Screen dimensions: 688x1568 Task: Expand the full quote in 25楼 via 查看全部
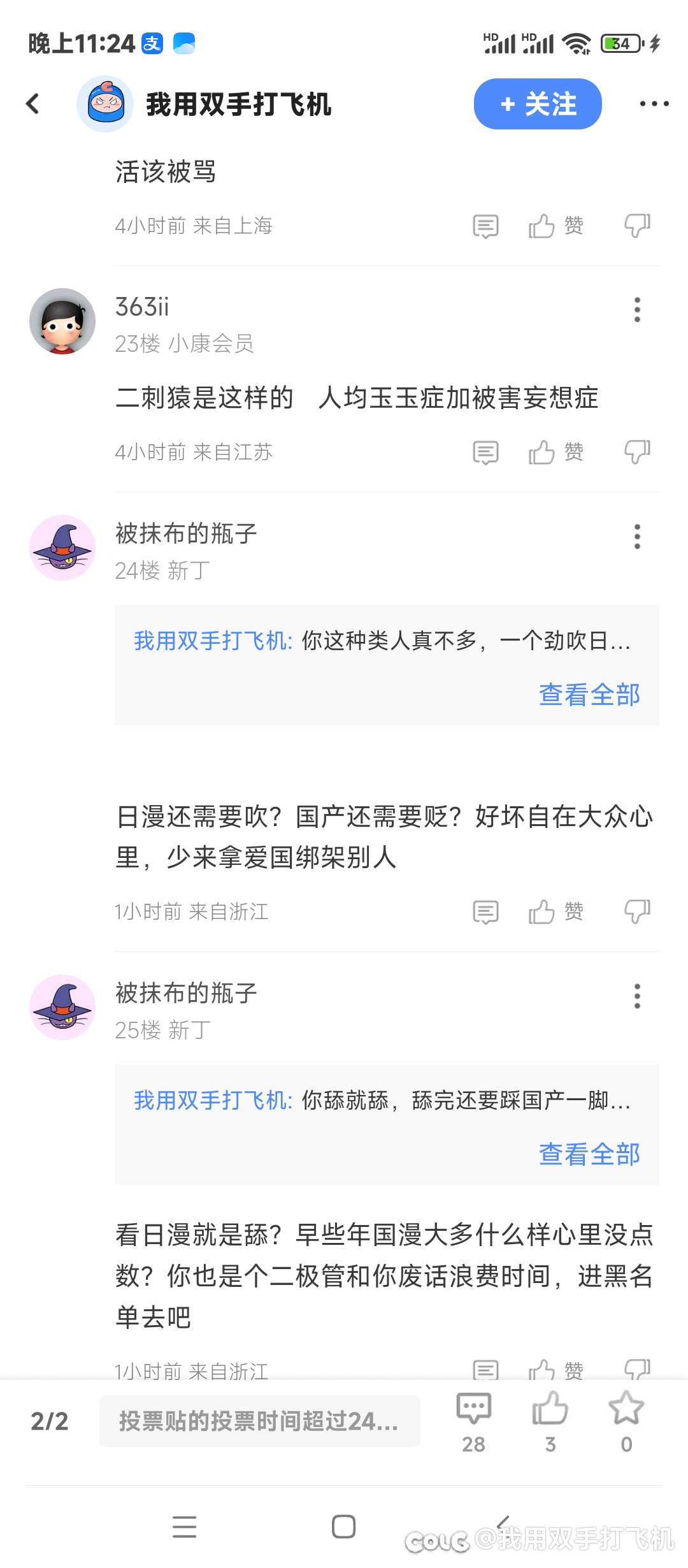pyautogui.click(x=589, y=1154)
